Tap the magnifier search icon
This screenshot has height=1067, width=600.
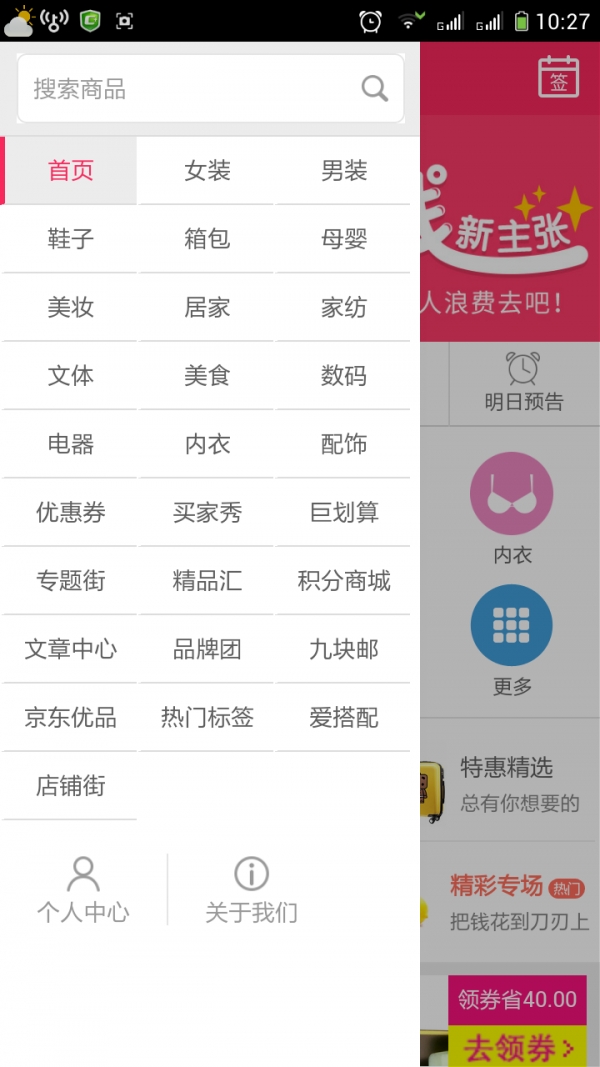click(x=375, y=89)
